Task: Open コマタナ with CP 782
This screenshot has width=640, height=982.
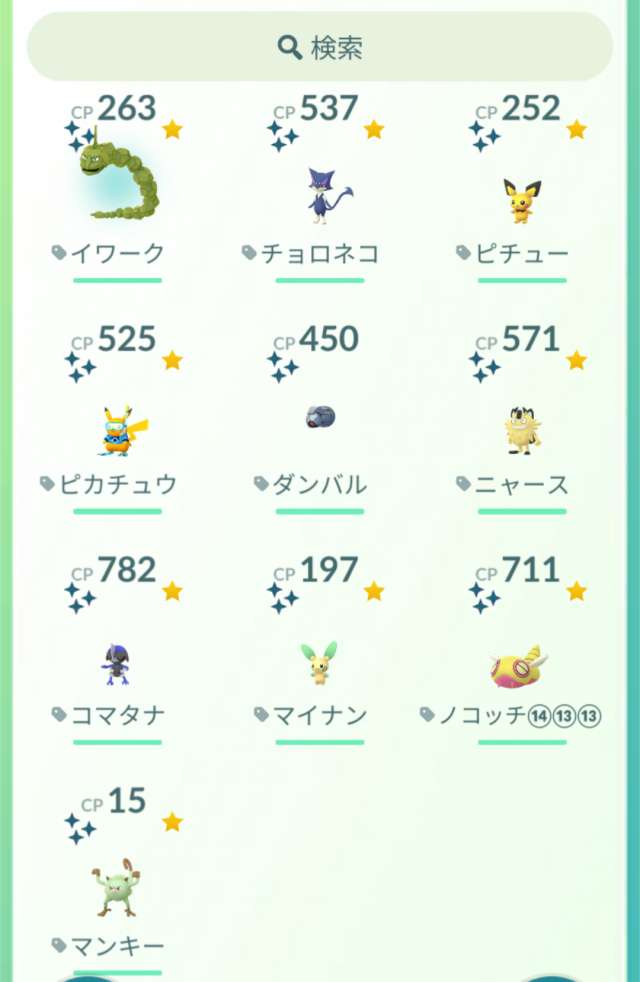Action: [117, 660]
